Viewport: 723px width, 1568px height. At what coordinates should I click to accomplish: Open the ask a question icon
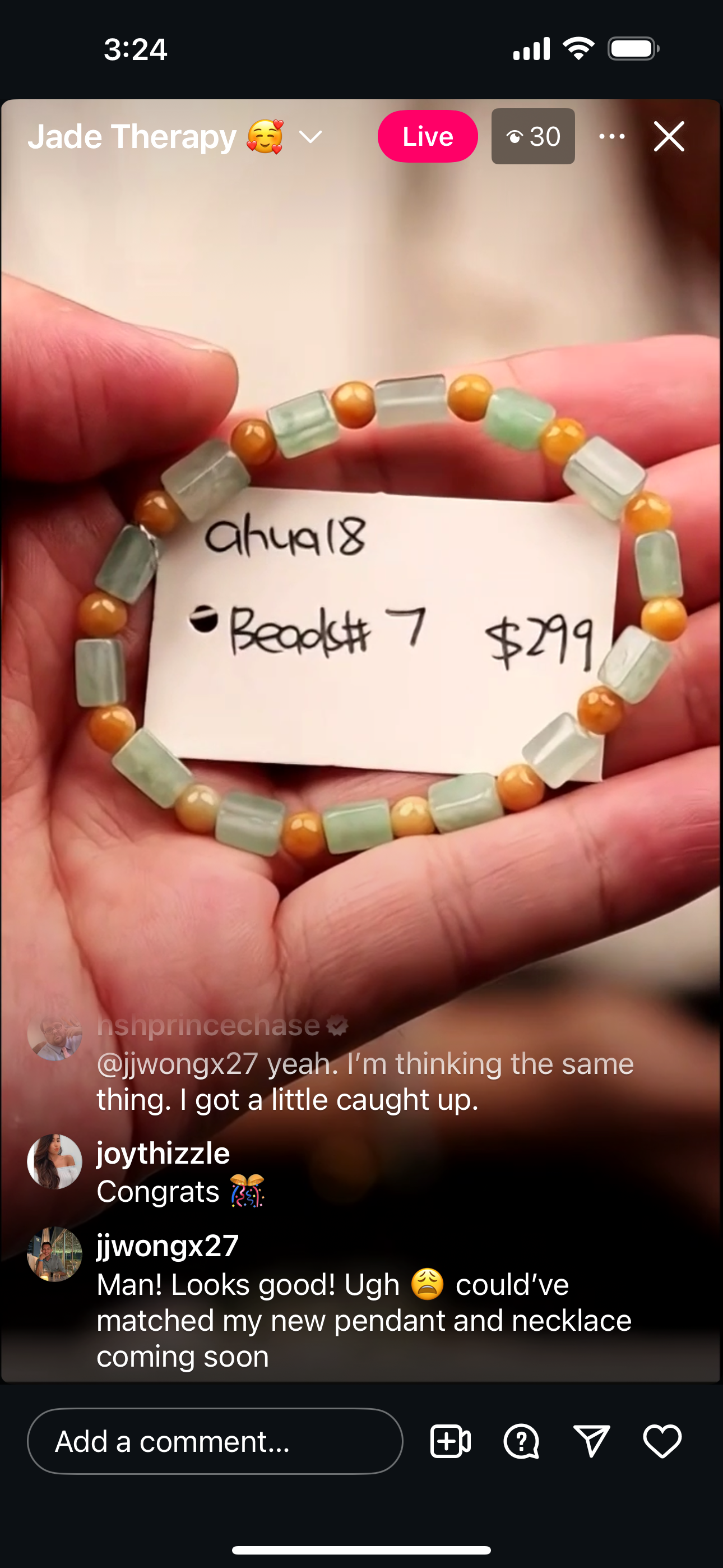pos(522,1441)
